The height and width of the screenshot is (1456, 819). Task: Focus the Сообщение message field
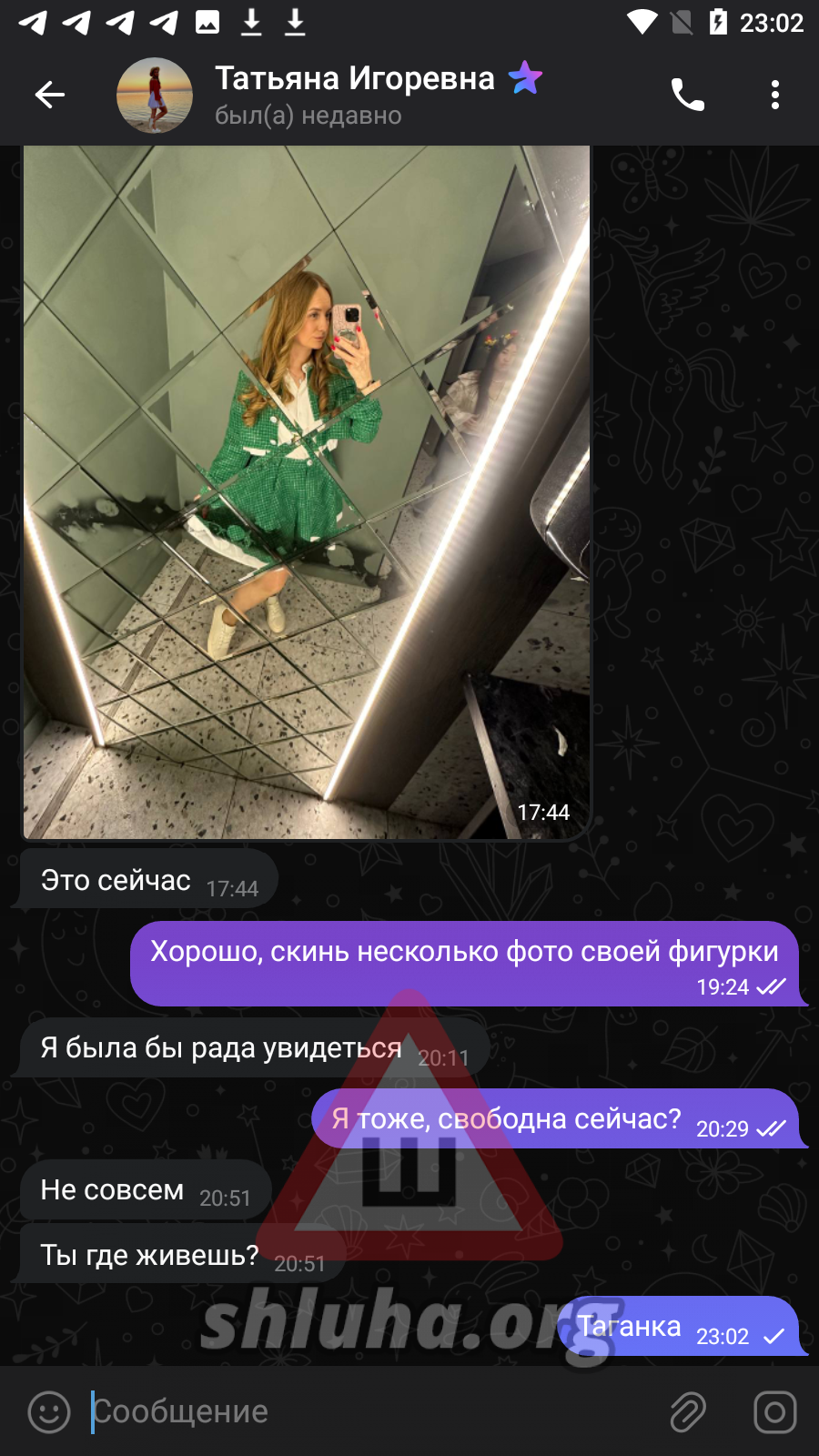[364, 1412]
